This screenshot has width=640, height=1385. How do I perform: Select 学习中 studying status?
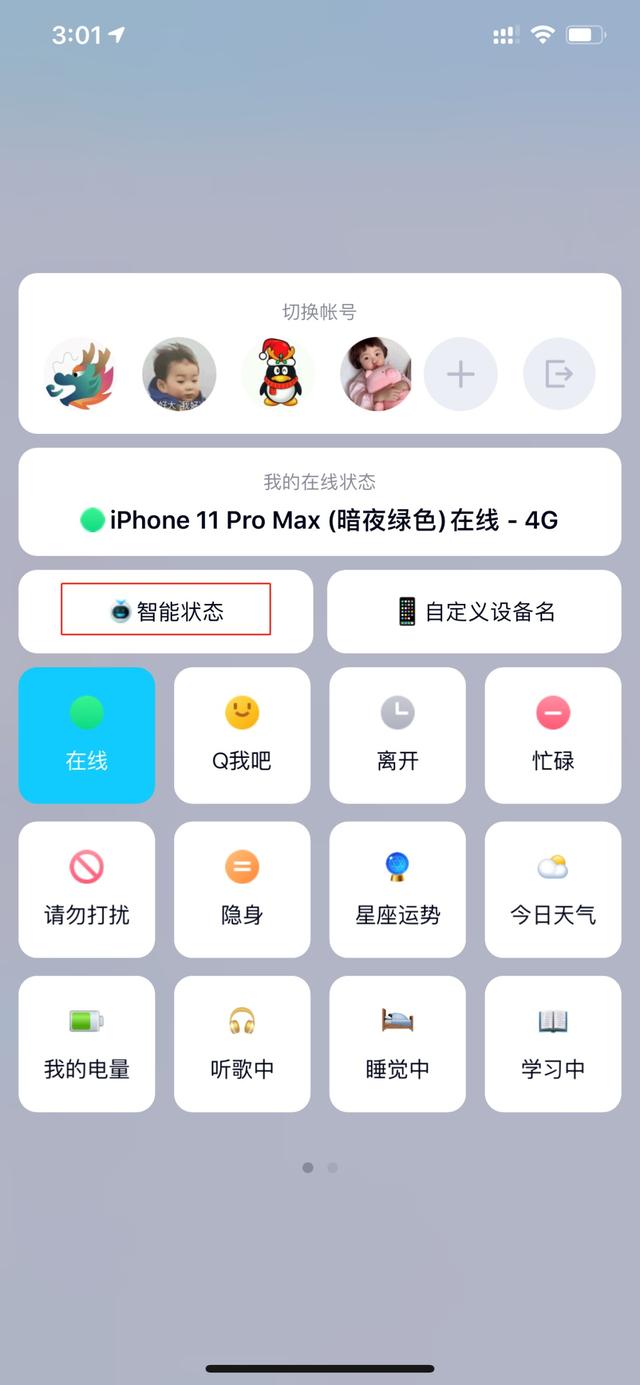tap(553, 1044)
